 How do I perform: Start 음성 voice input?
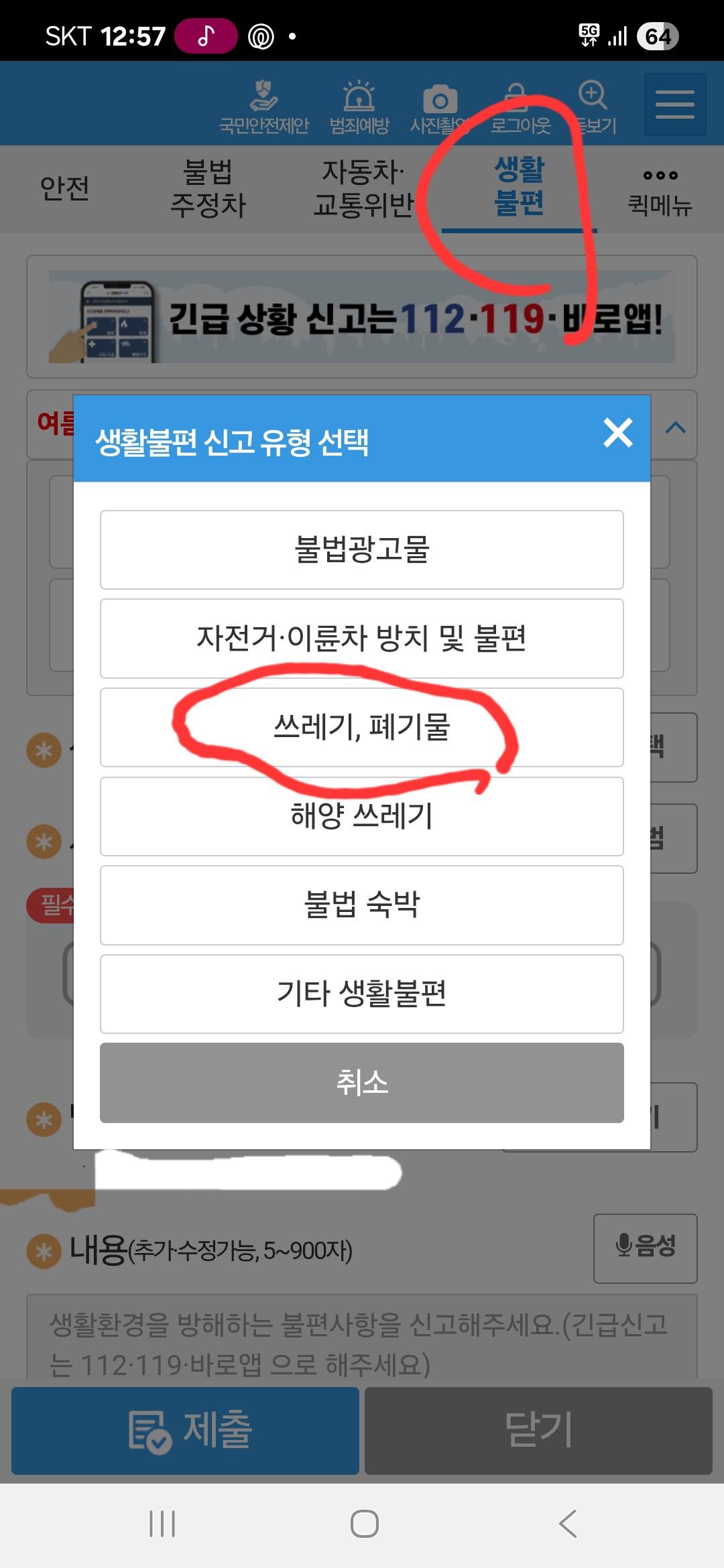645,1248
